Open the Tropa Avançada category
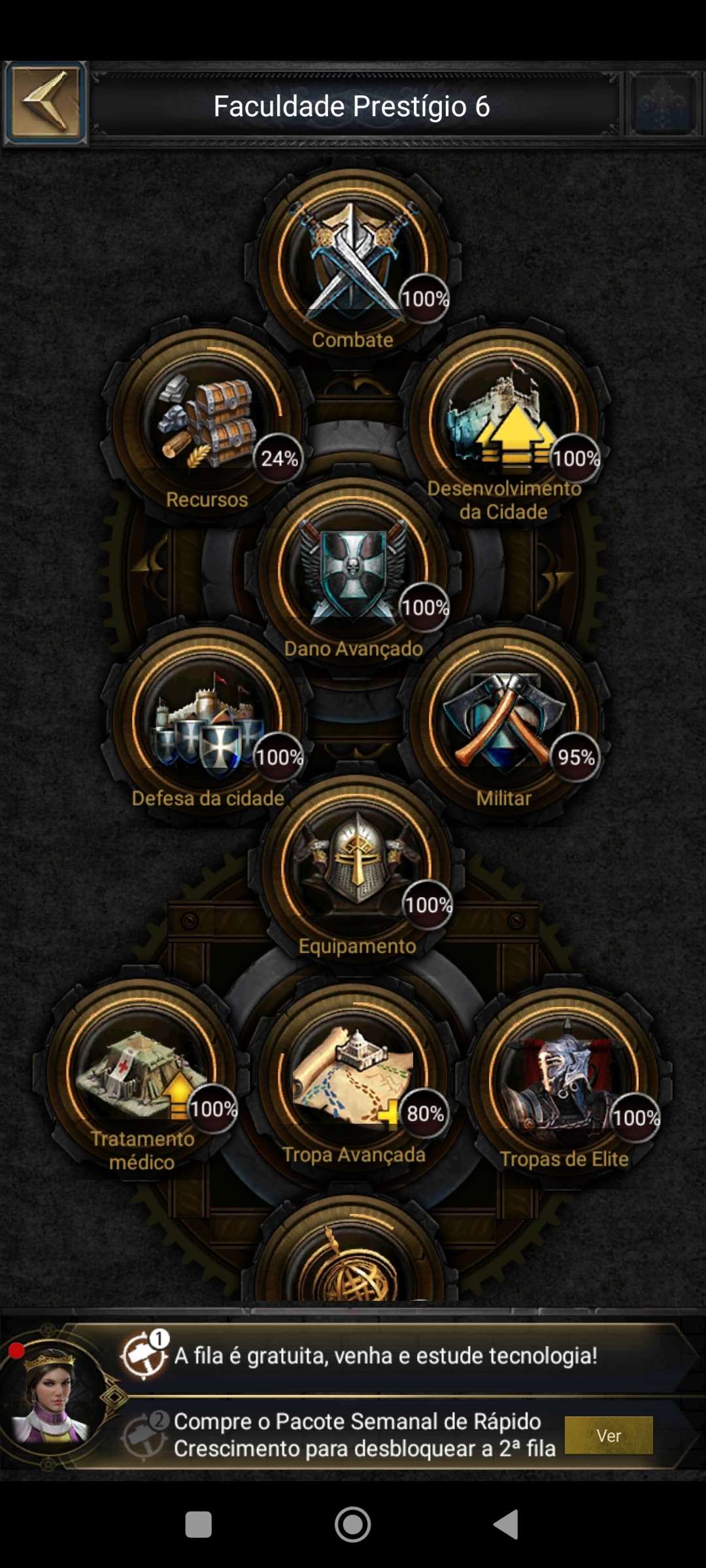The image size is (706, 1568). pyautogui.click(x=352, y=1077)
